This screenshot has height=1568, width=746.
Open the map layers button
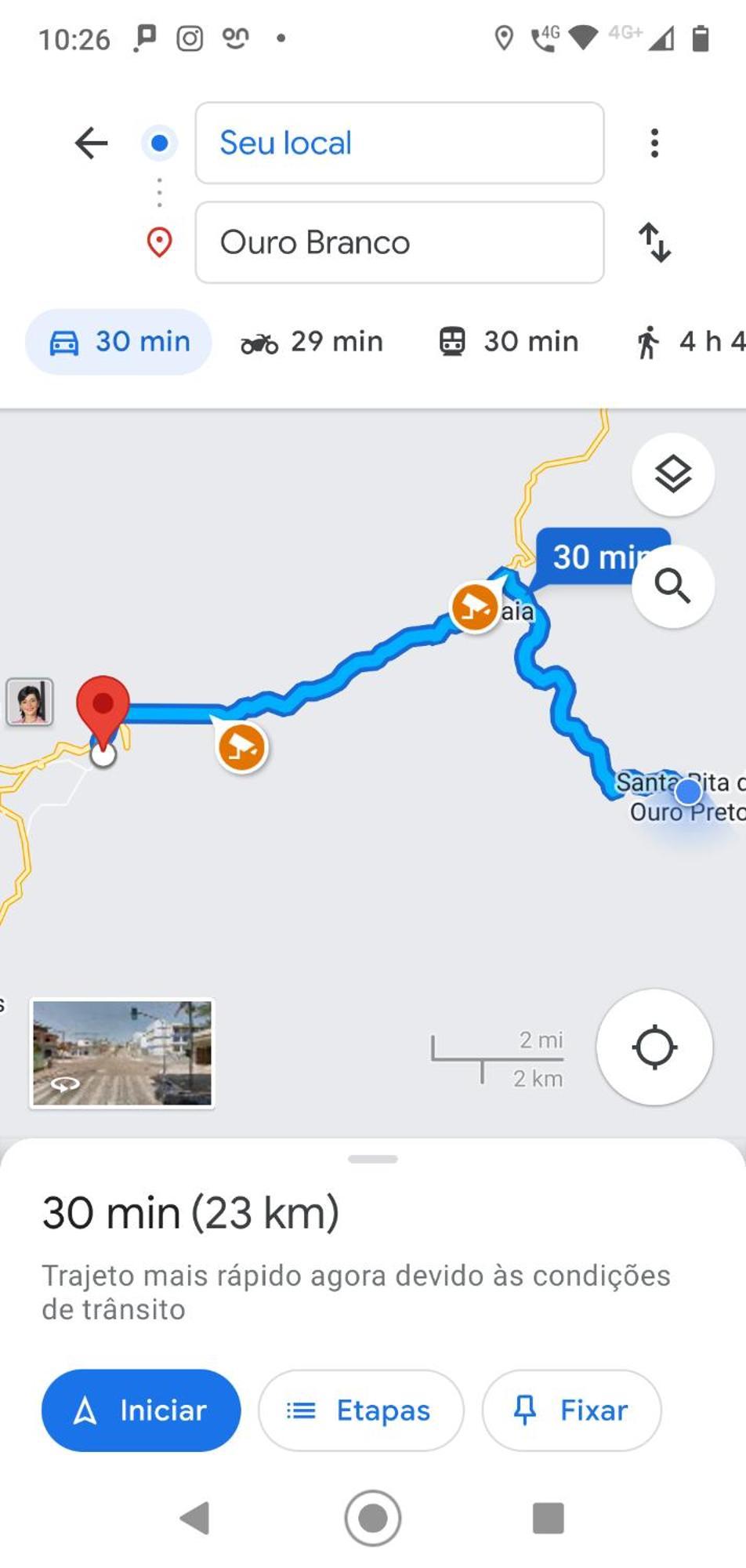coord(672,474)
